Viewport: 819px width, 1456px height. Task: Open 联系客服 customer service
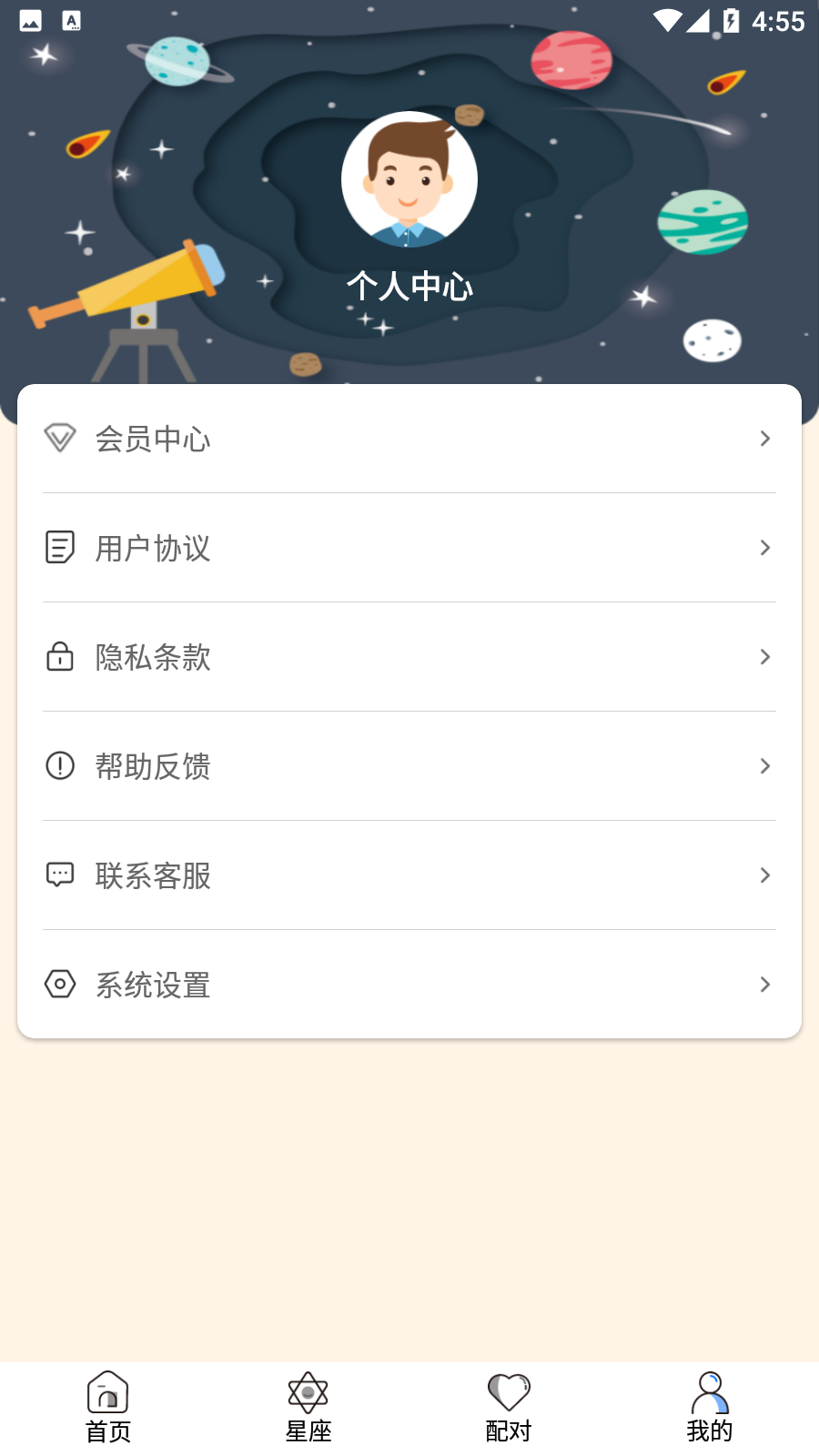tap(409, 875)
